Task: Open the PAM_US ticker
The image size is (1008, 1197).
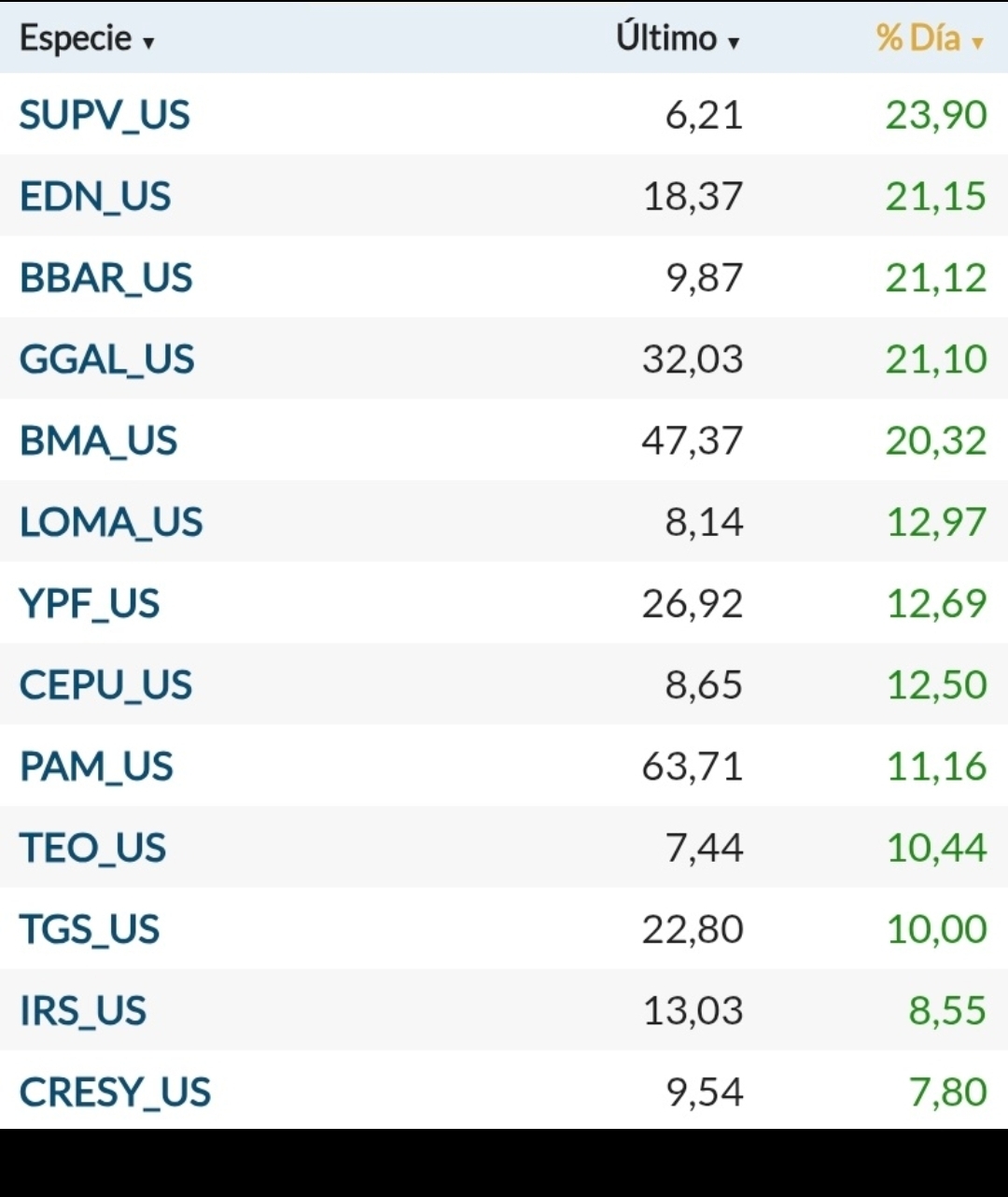Action: [x=97, y=767]
